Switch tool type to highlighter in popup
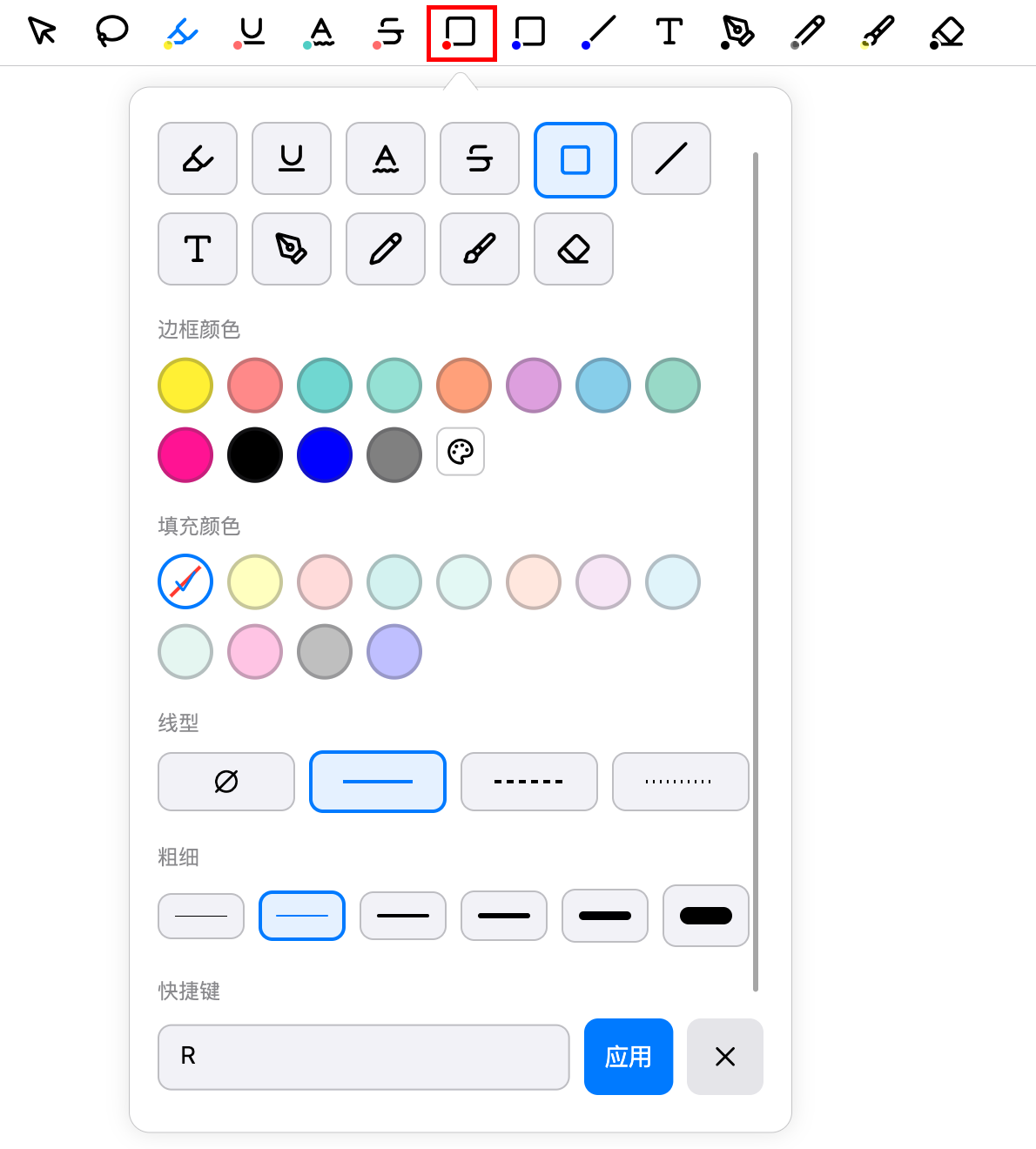The image size is (1036, 1149). click(198, 158)
